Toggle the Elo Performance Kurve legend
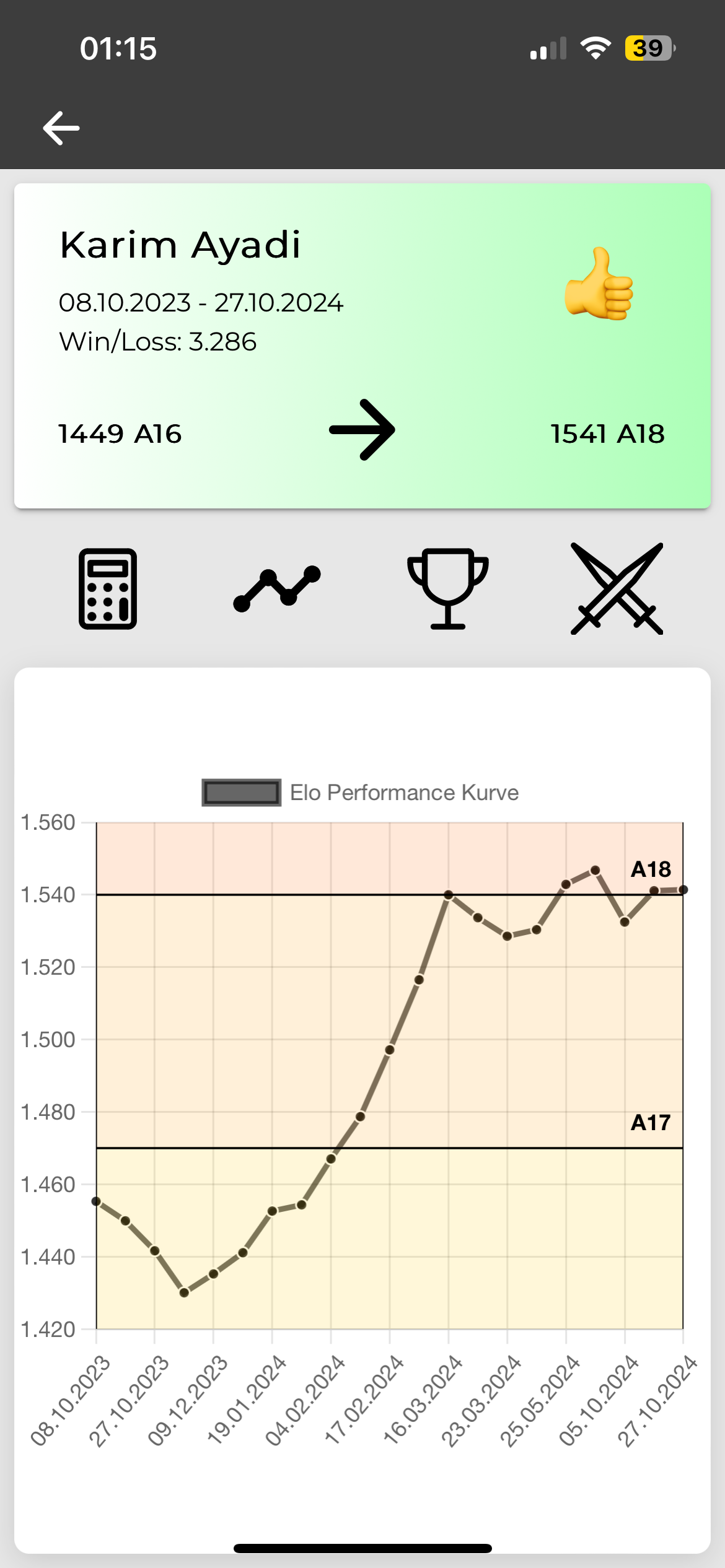 click(x=361, y=793)
